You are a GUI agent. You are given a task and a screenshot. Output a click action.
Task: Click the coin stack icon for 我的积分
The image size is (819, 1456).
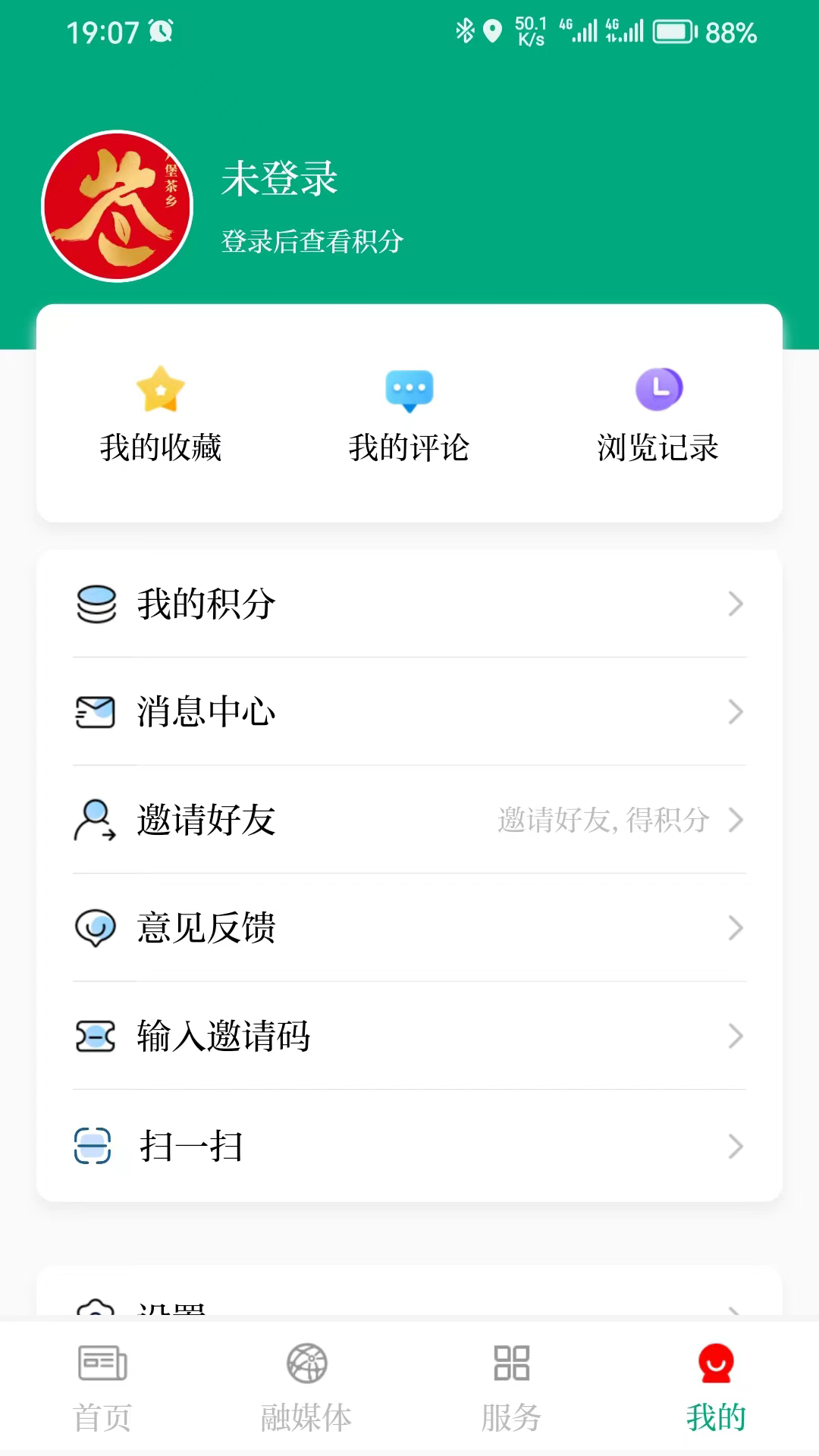pyautogui.click(x=95, y=604)
